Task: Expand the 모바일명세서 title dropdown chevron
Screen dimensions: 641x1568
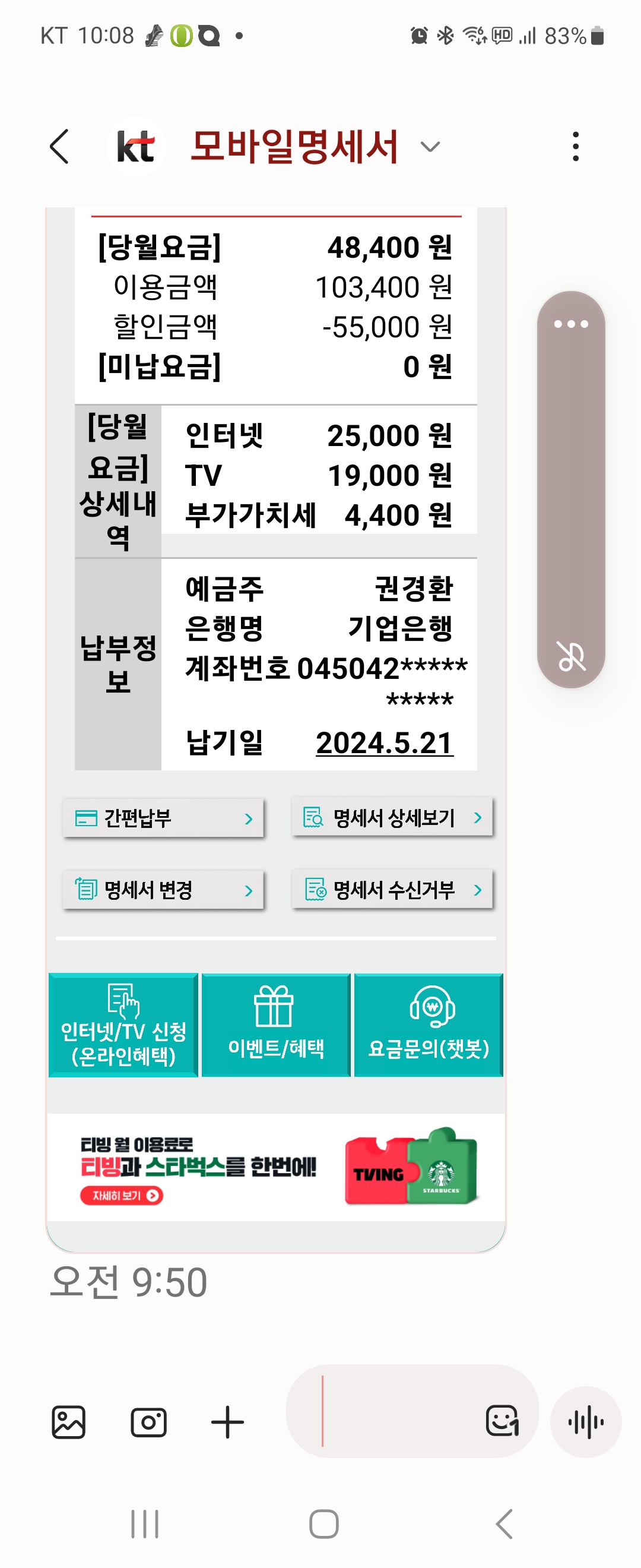Action: coord(430,147)
